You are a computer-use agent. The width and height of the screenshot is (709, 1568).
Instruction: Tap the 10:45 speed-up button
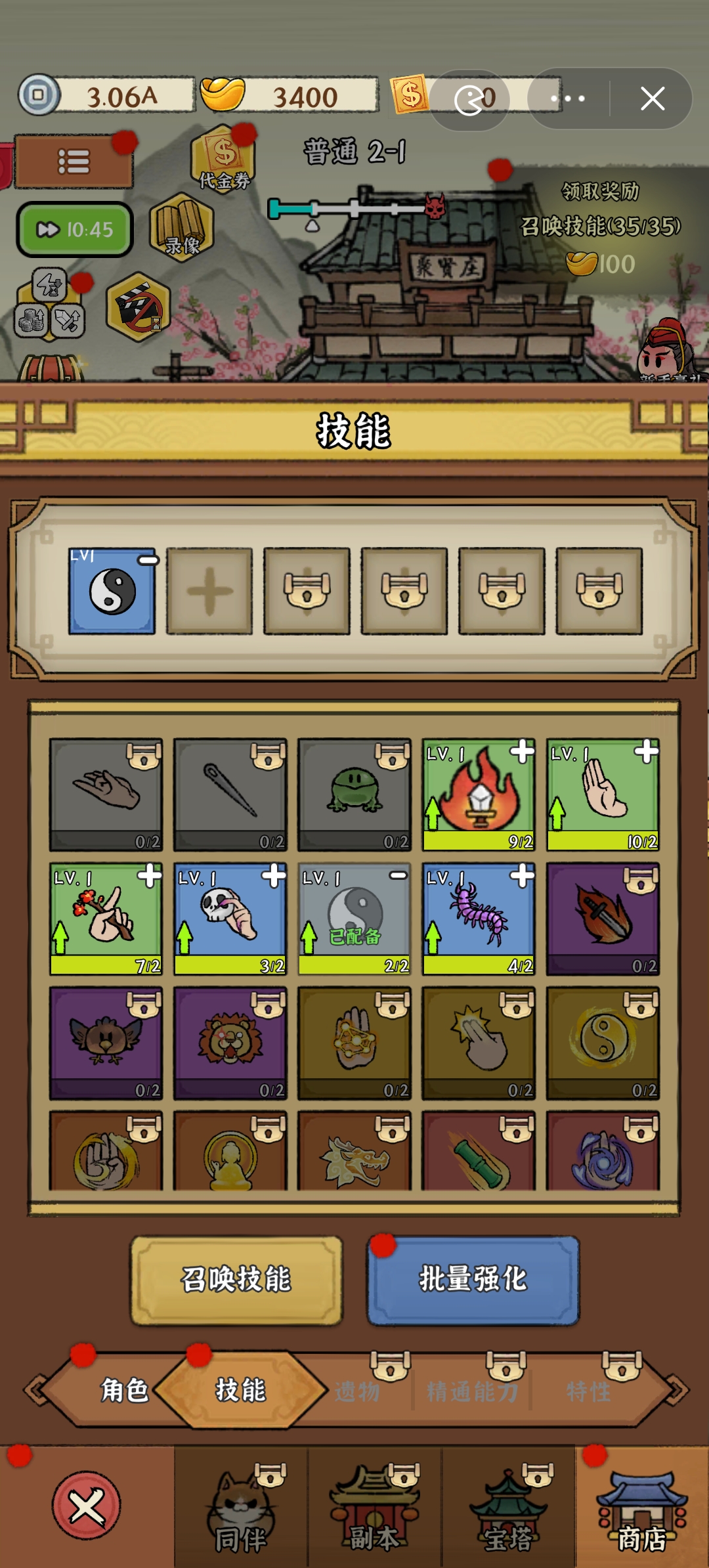(75, 230)
